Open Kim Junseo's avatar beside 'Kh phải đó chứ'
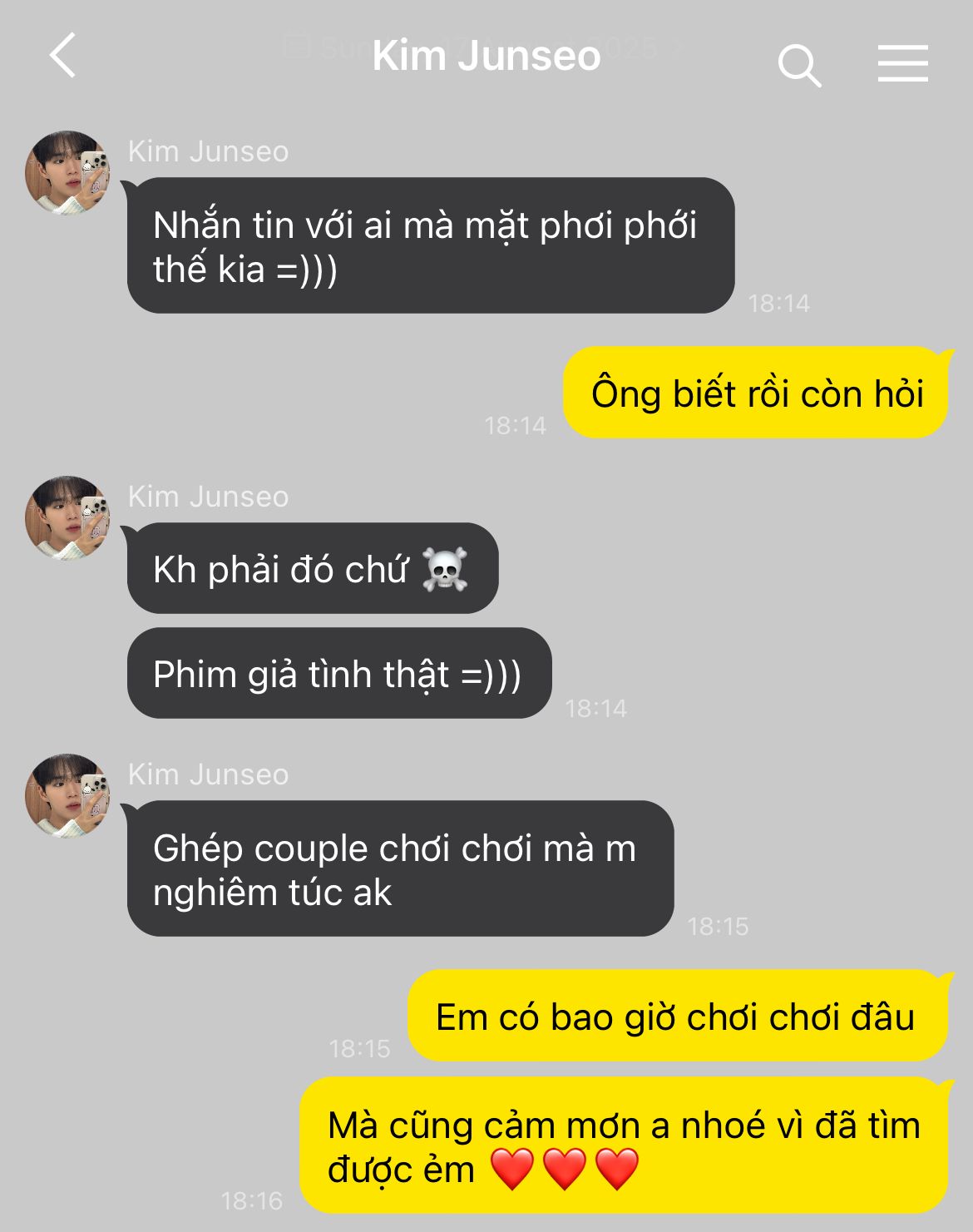973x1232 pixels. click(x=68, y=517)
